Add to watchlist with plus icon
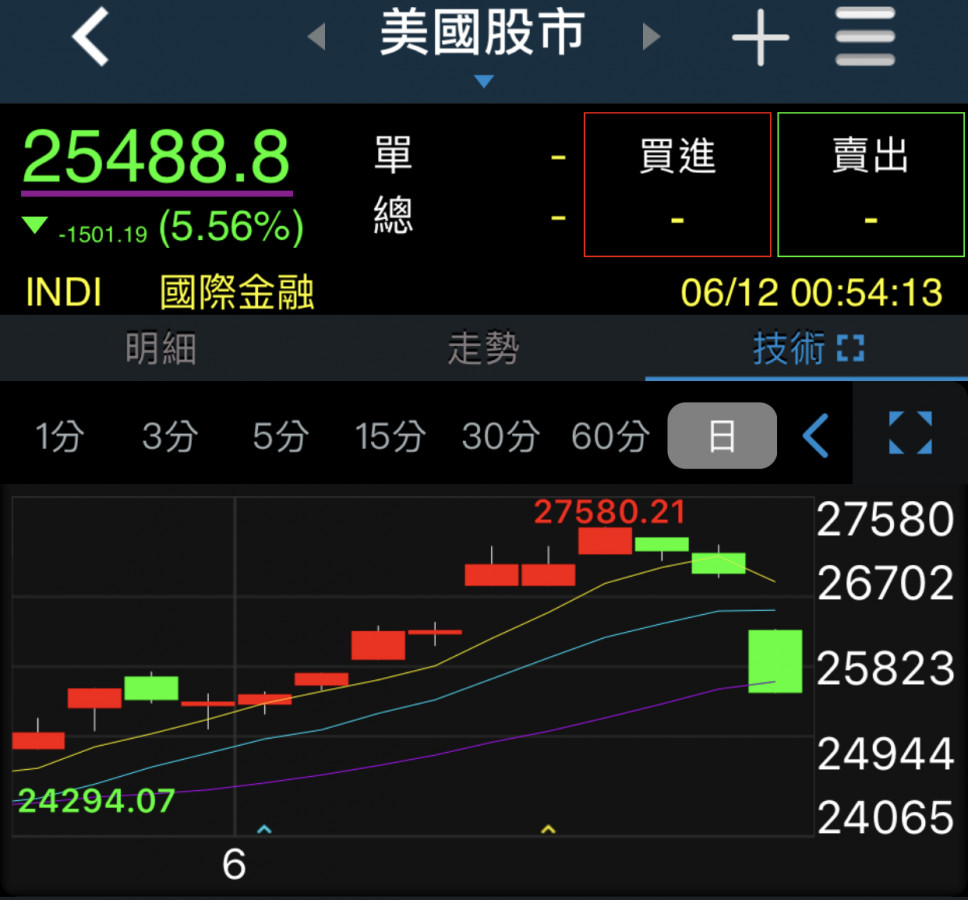 tap(760, 38)
